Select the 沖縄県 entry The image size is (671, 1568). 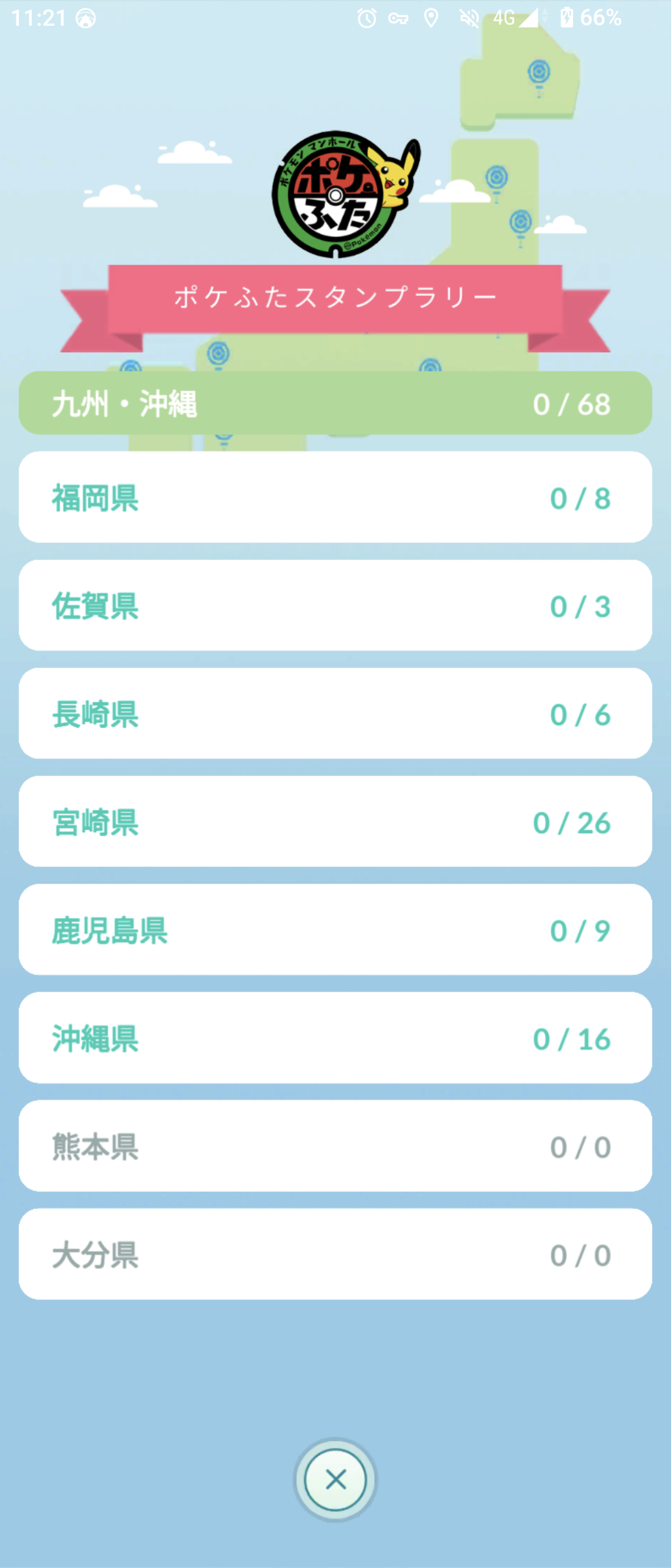(335, 1038)
